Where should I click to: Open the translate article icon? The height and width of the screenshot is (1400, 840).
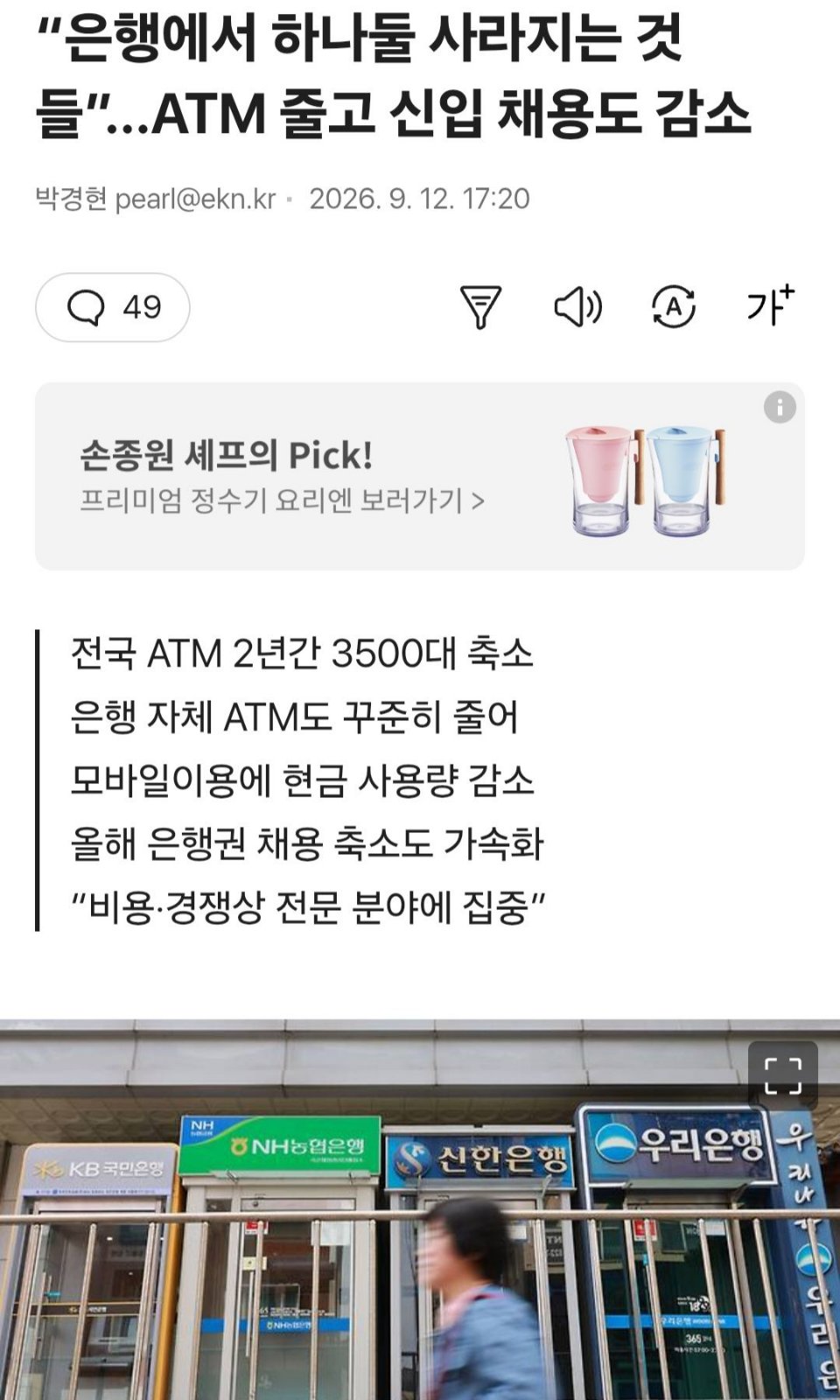tap(674, 307)
